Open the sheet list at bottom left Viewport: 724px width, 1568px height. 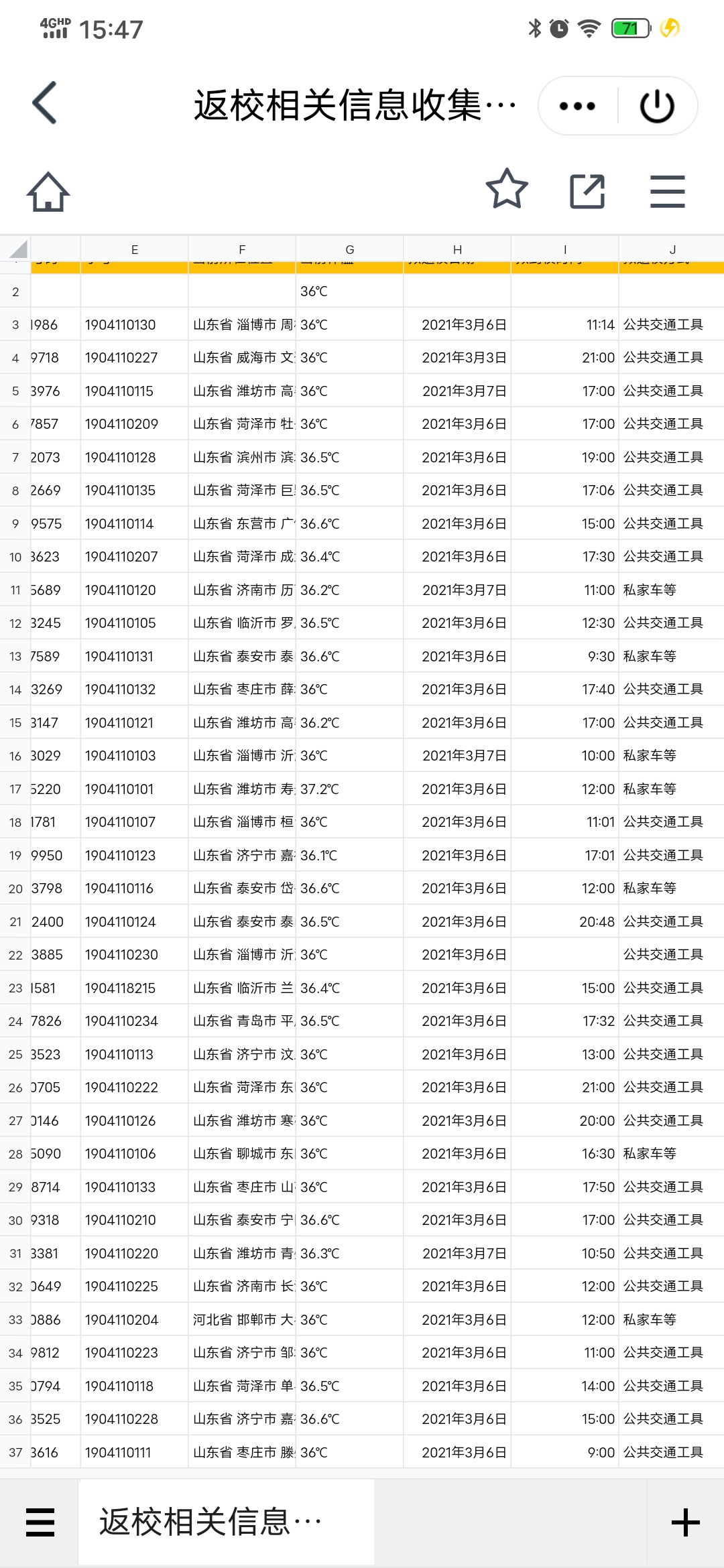[40, 1522]
